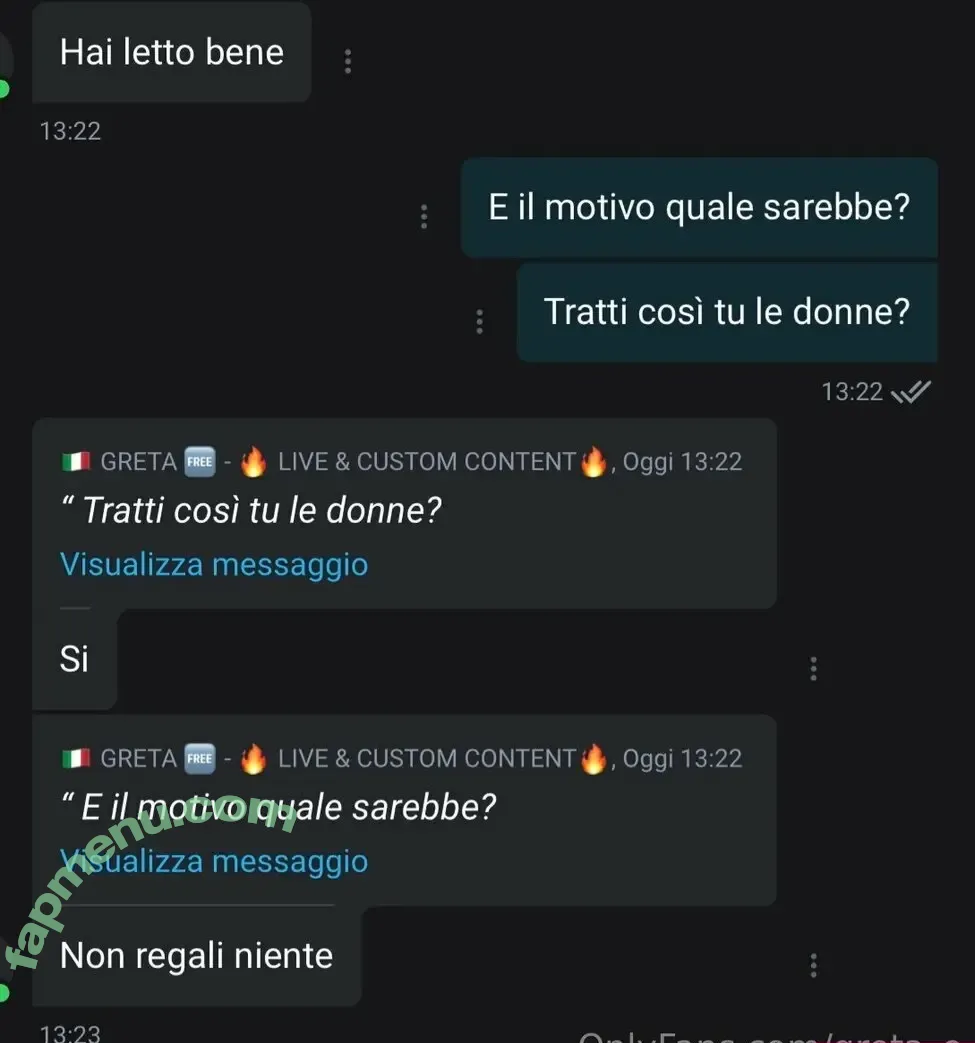Open options for the "Hai letto bene" message
This screenshot has height=1043, width=975.
(x=347, y=61)
